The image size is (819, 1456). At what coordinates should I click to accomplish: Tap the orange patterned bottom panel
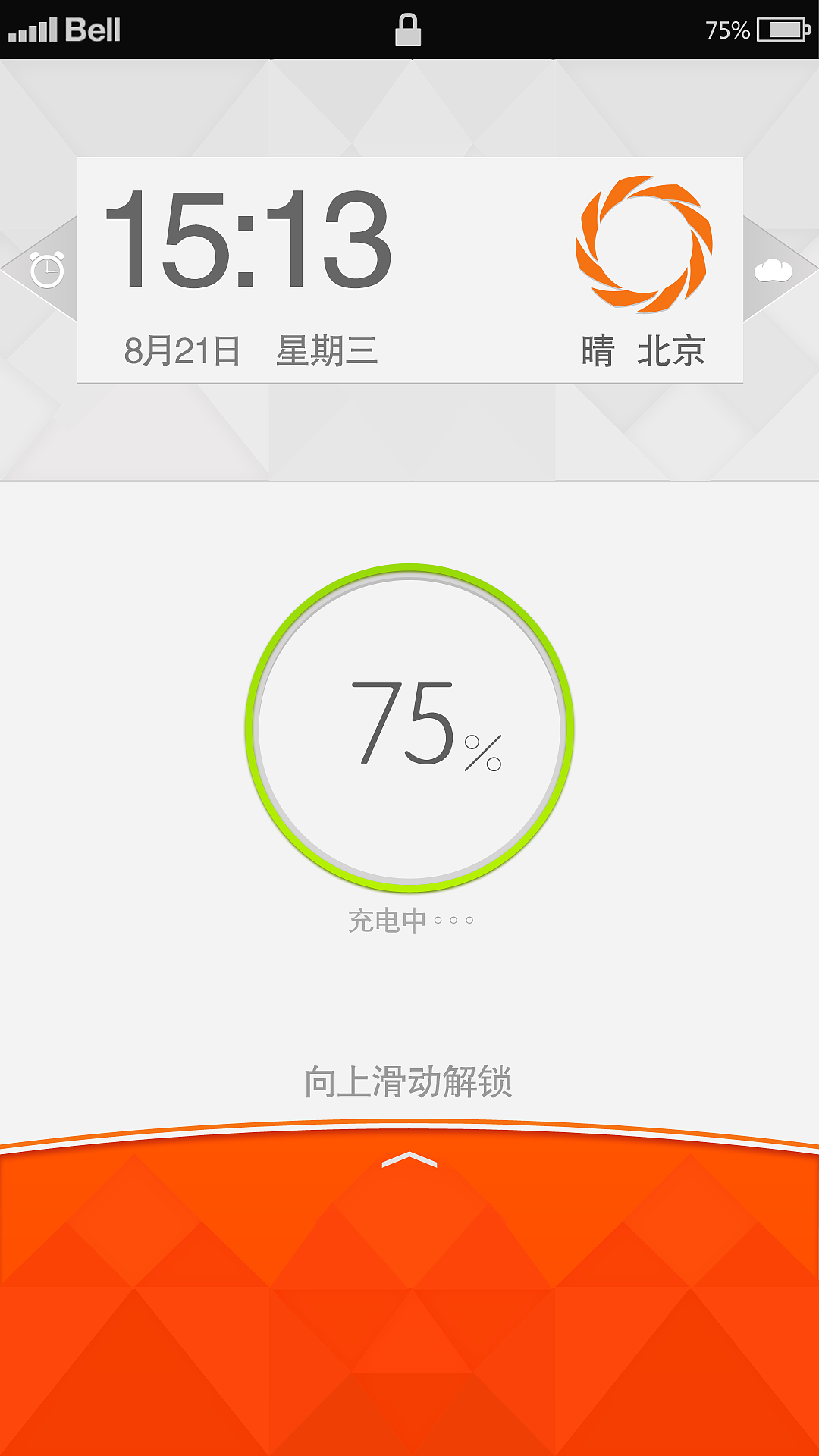pos(409,1304)
